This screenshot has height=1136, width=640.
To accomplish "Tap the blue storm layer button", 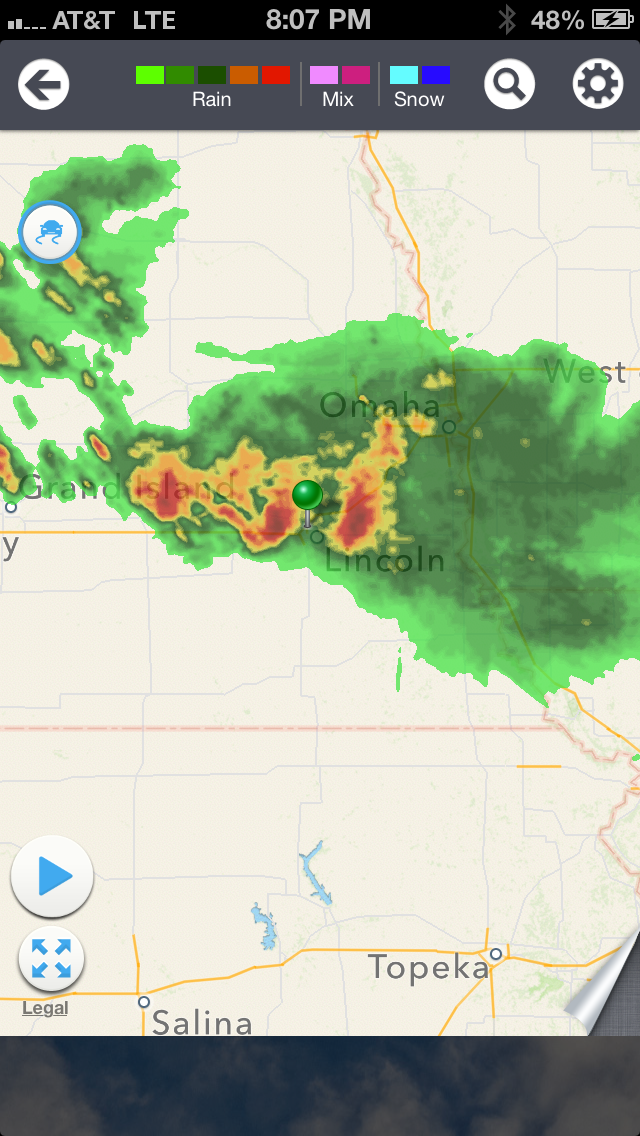I will click(50, 232).
